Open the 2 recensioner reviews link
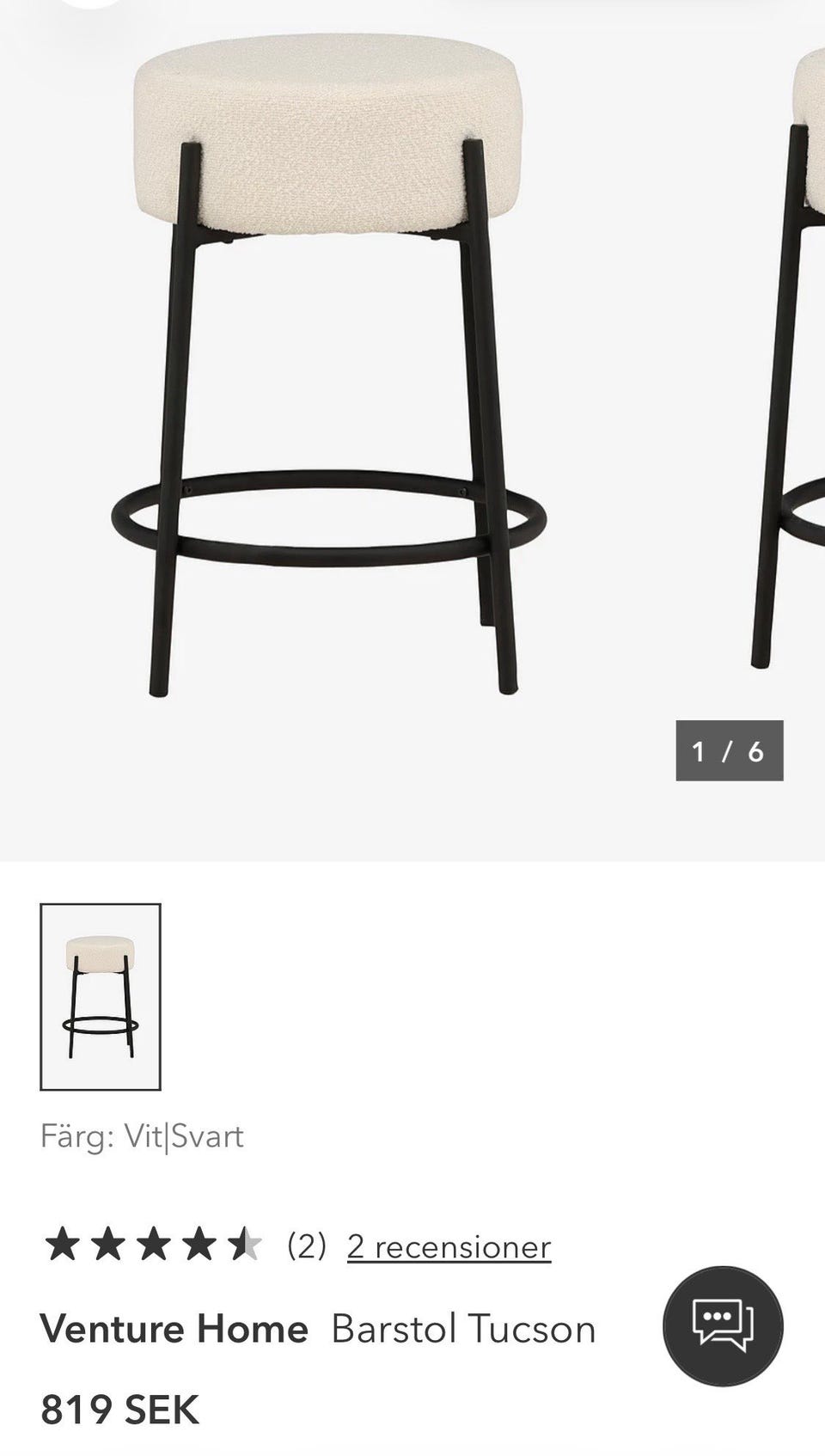This screenshot has width=825, height=1456. 449,1245
